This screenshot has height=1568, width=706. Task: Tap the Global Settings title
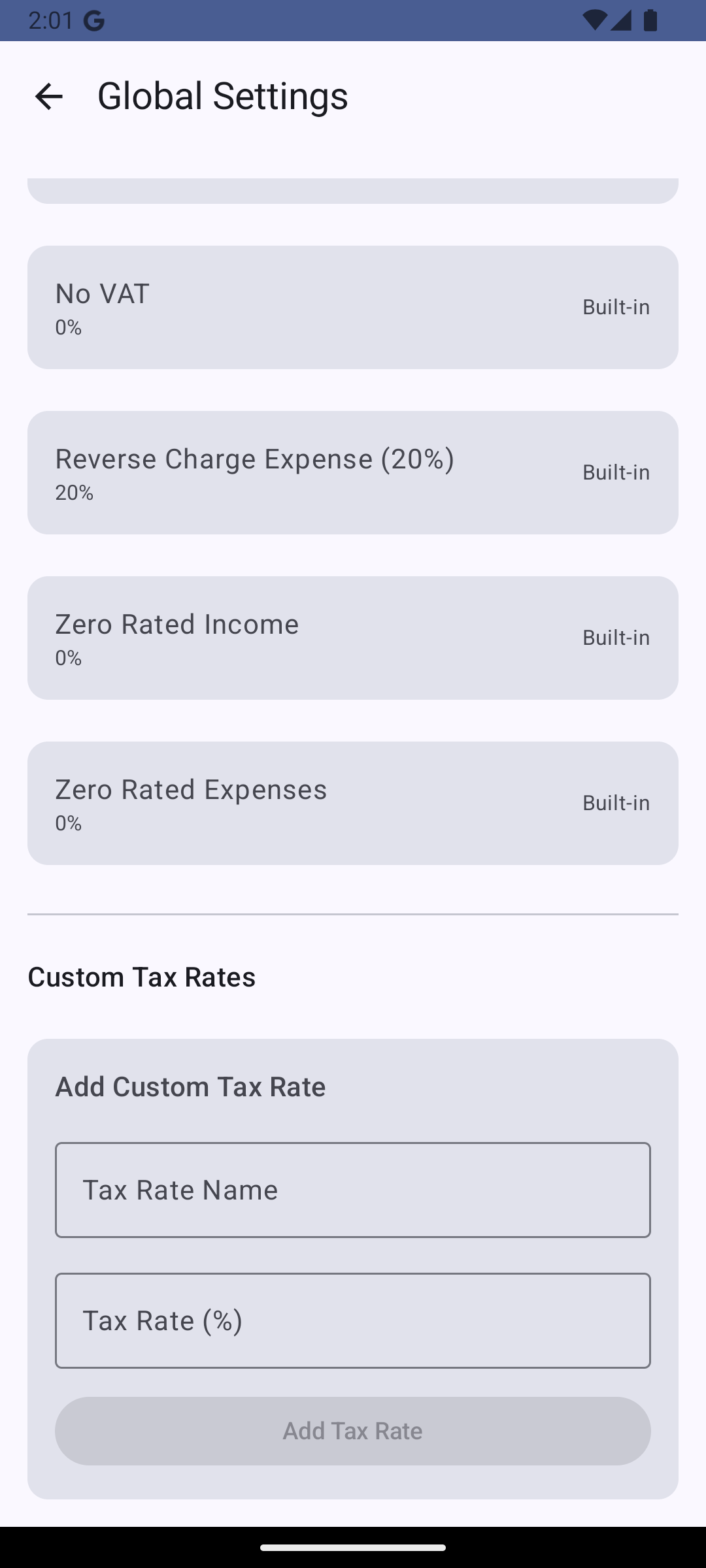[222, 96]
